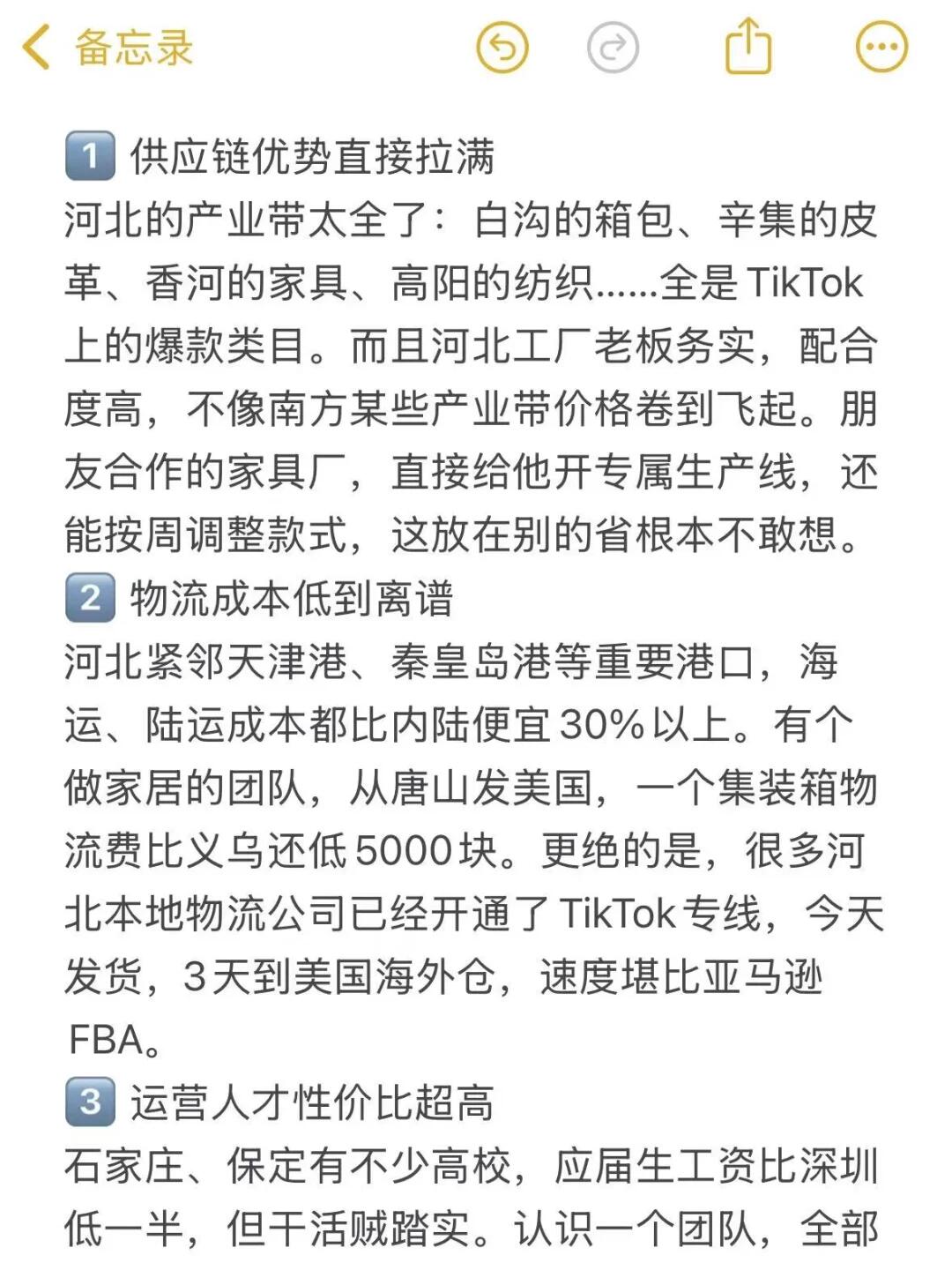The width and height of the screenshot is (952, 1270).
Task: Undo the last edit
Action: click(502, 48)
